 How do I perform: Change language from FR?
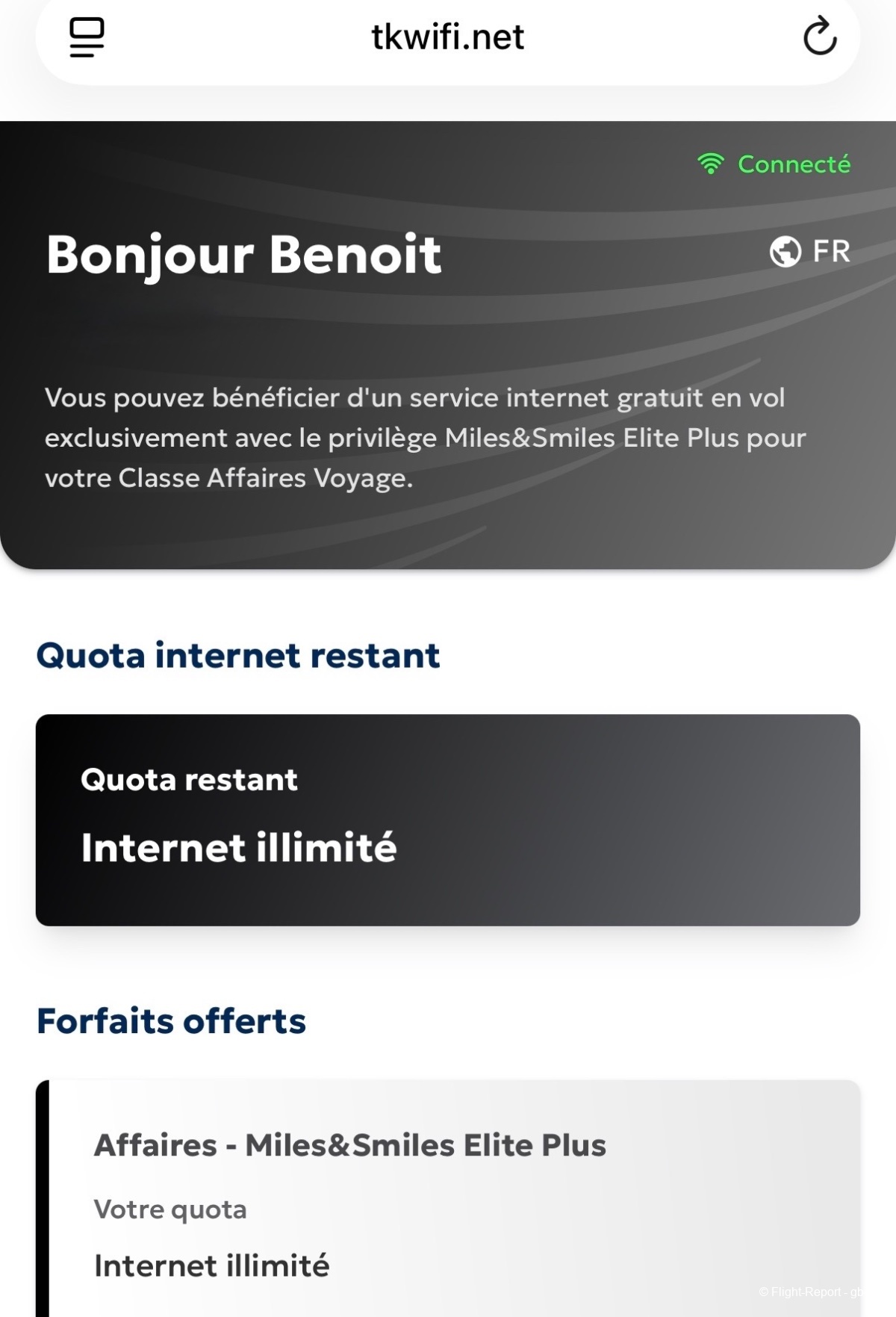810,252
